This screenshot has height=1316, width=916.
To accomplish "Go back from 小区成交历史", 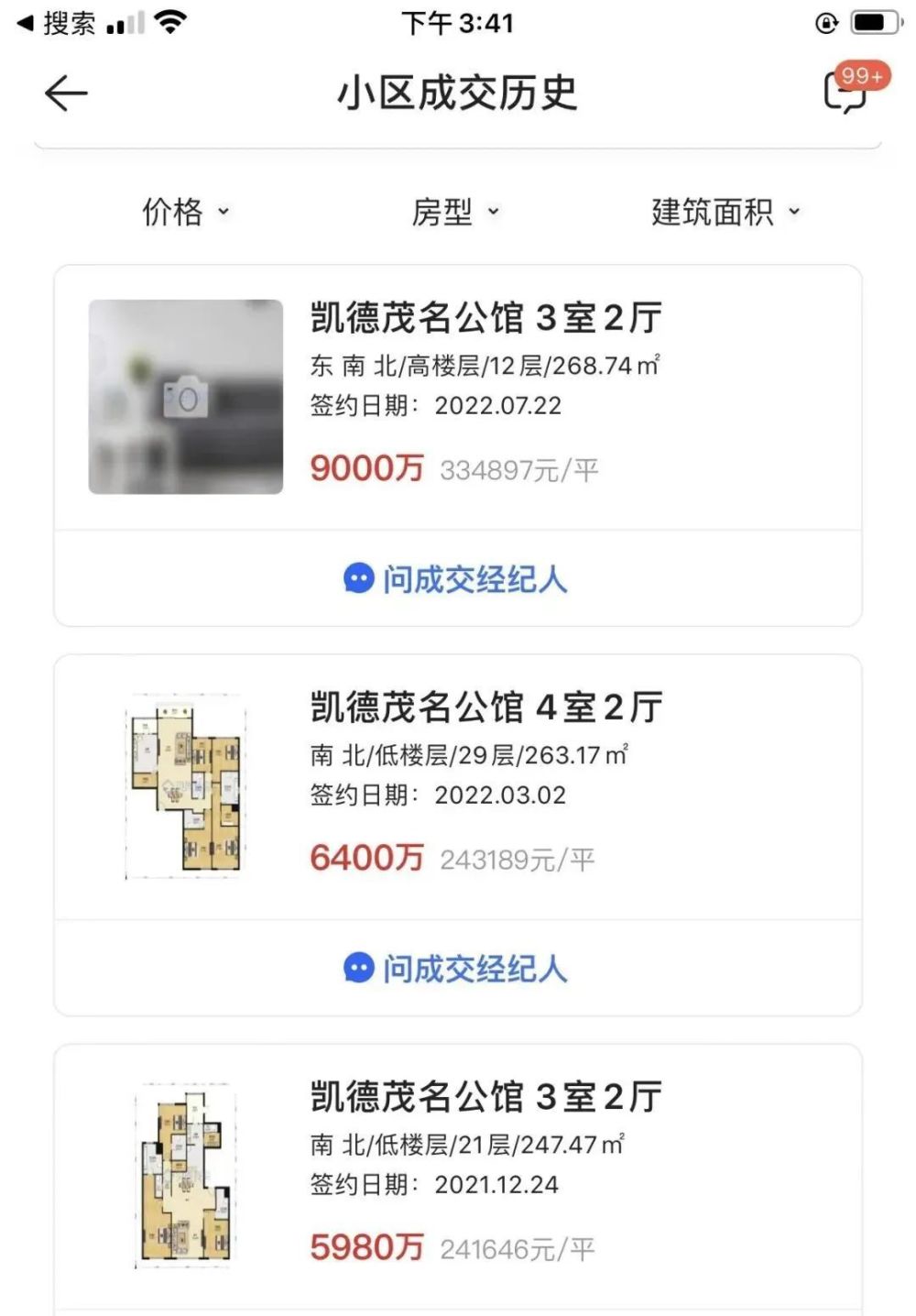I will tap(66, 93).
